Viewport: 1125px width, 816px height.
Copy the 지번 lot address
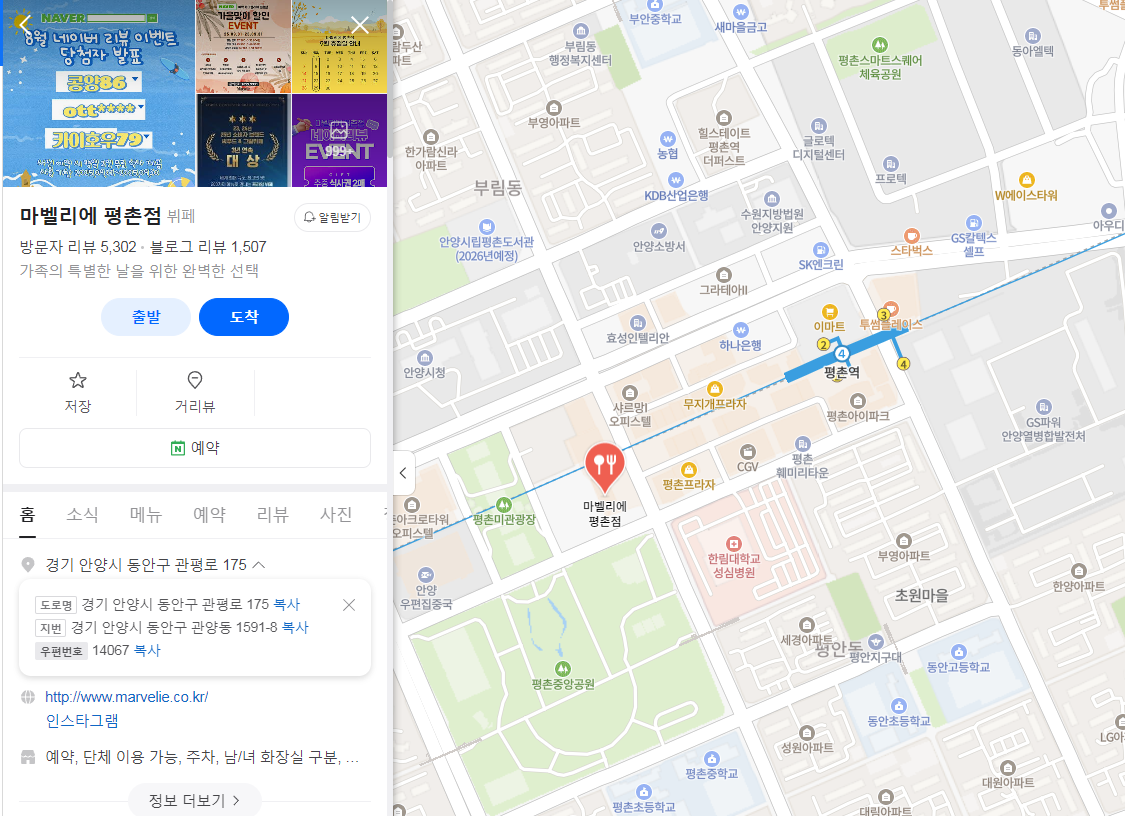[x=295, y=628]
